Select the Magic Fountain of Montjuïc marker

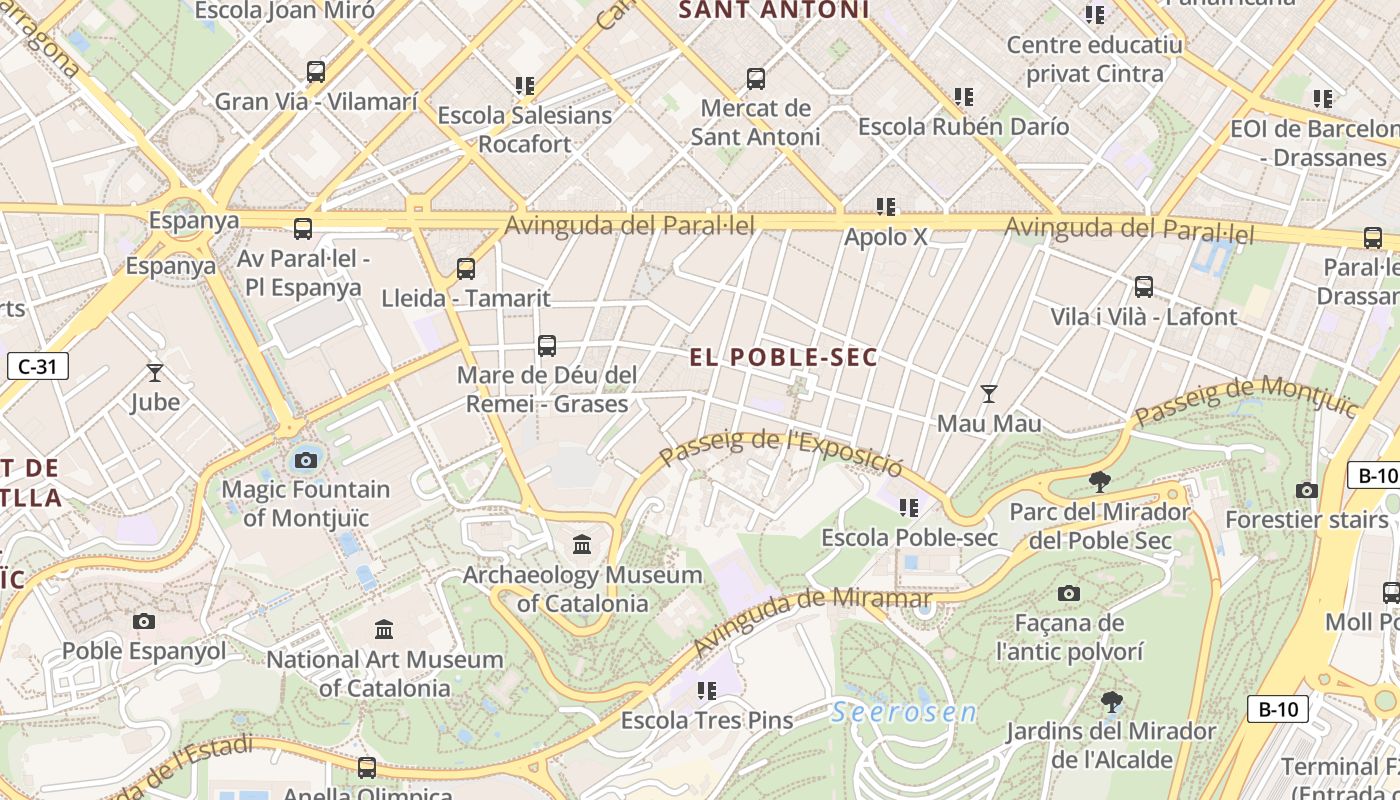tap(306, 460)
